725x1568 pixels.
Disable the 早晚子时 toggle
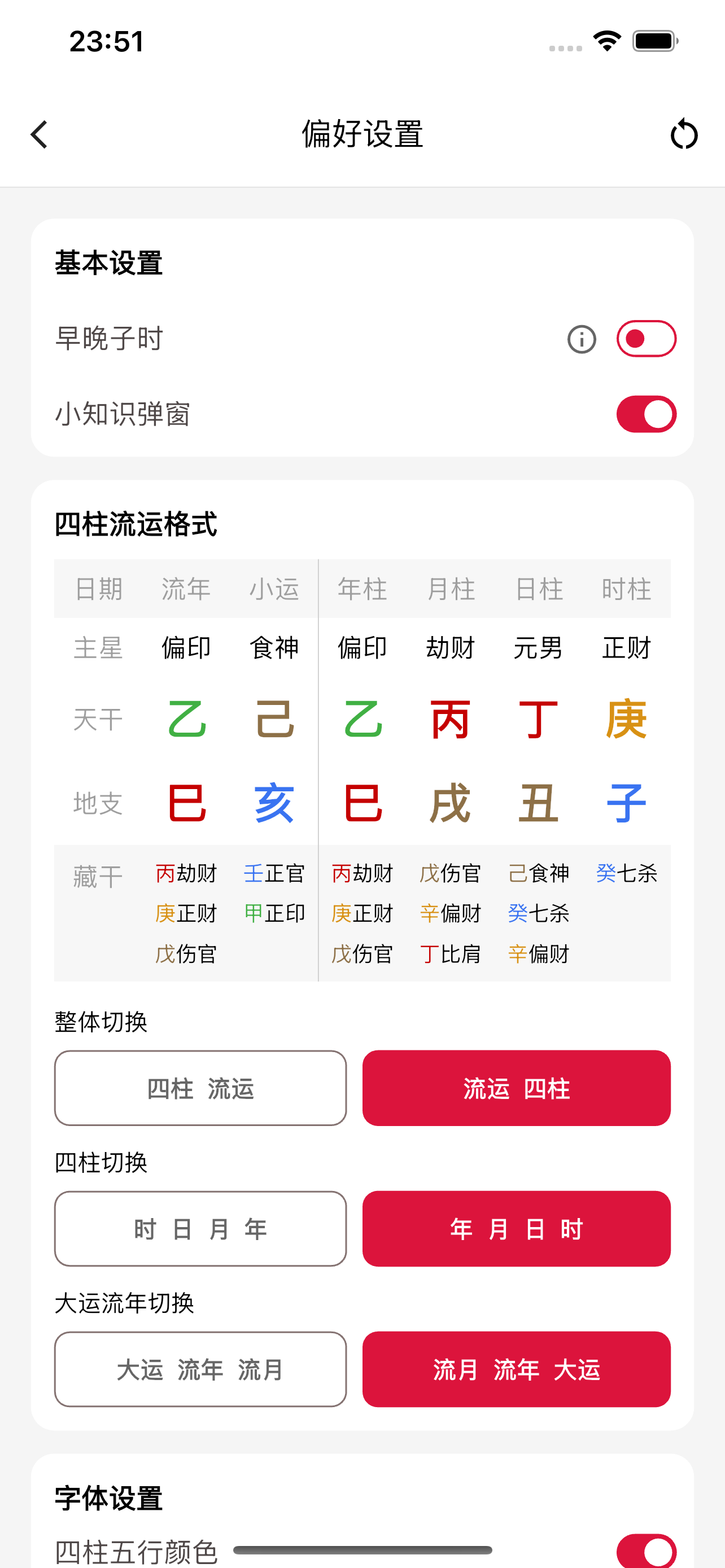point(647,339)
